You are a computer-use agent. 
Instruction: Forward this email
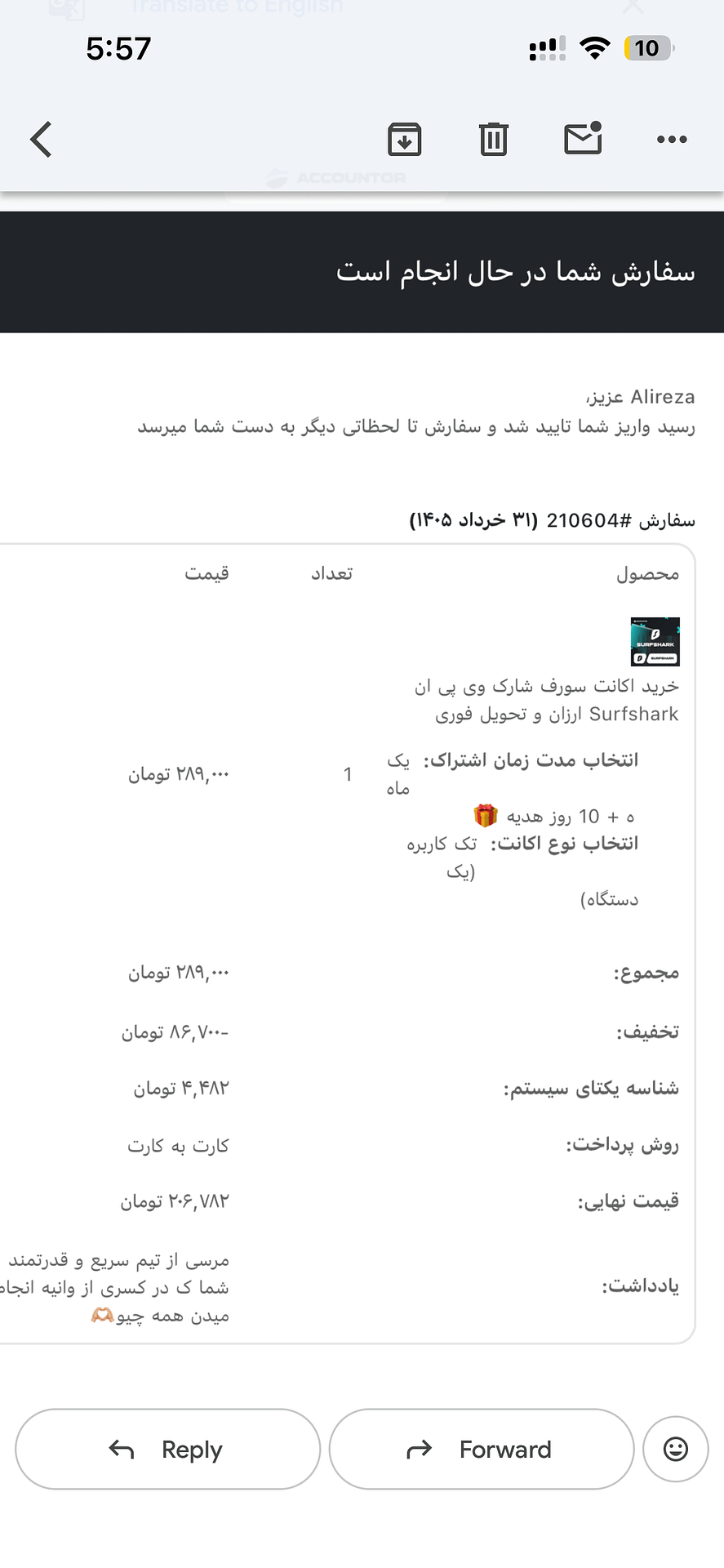coord(482,1449)
